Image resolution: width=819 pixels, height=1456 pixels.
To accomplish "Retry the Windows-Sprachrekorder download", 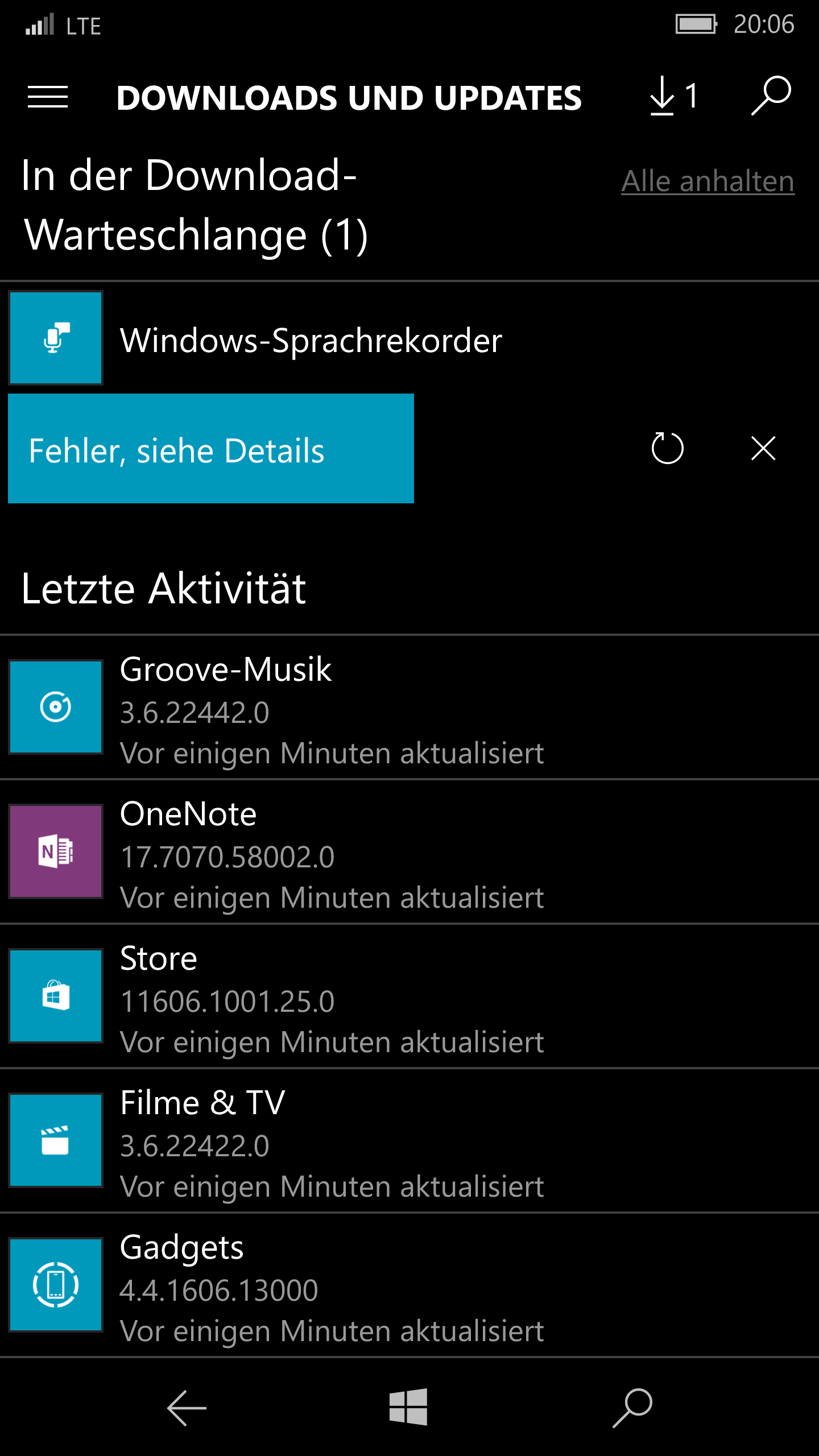I will pyautogui.click(x=667, y=449).
